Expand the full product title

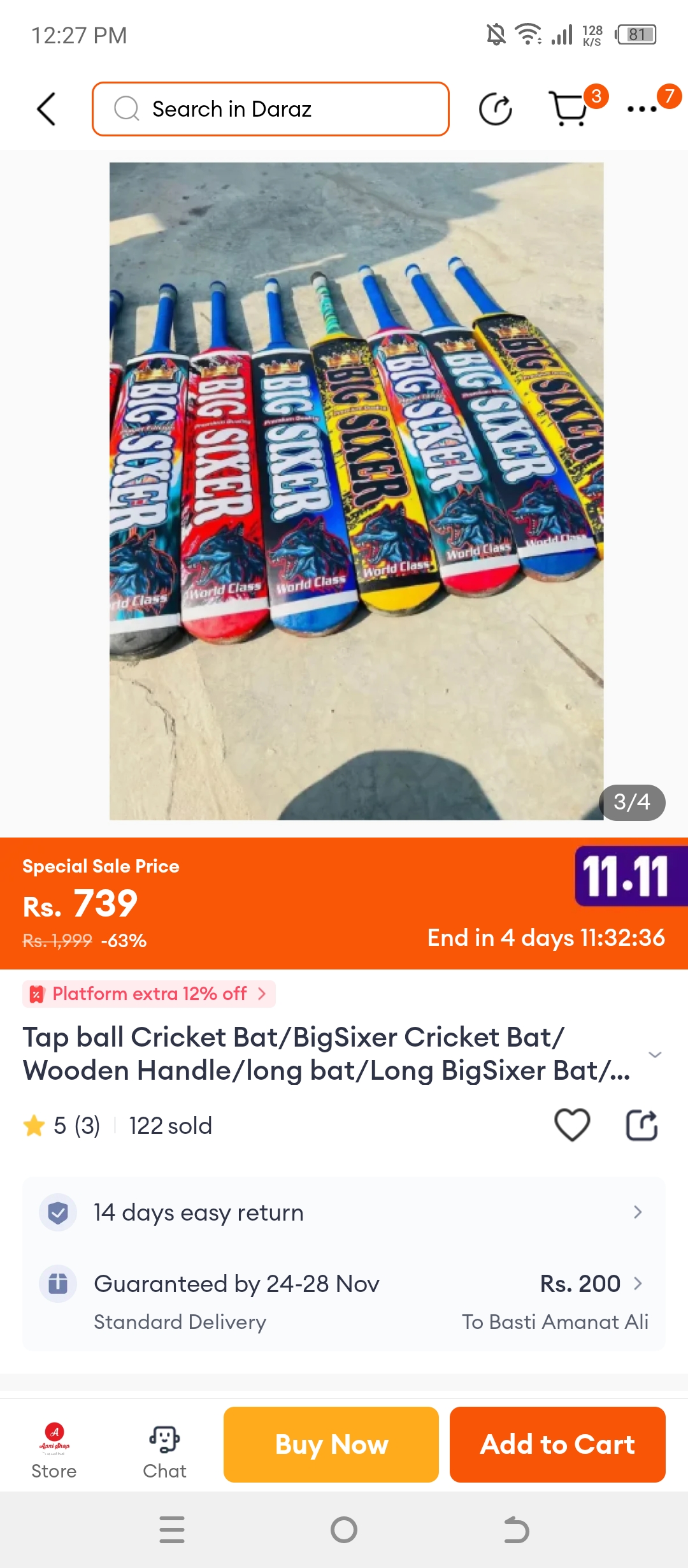coord(654,1054)
